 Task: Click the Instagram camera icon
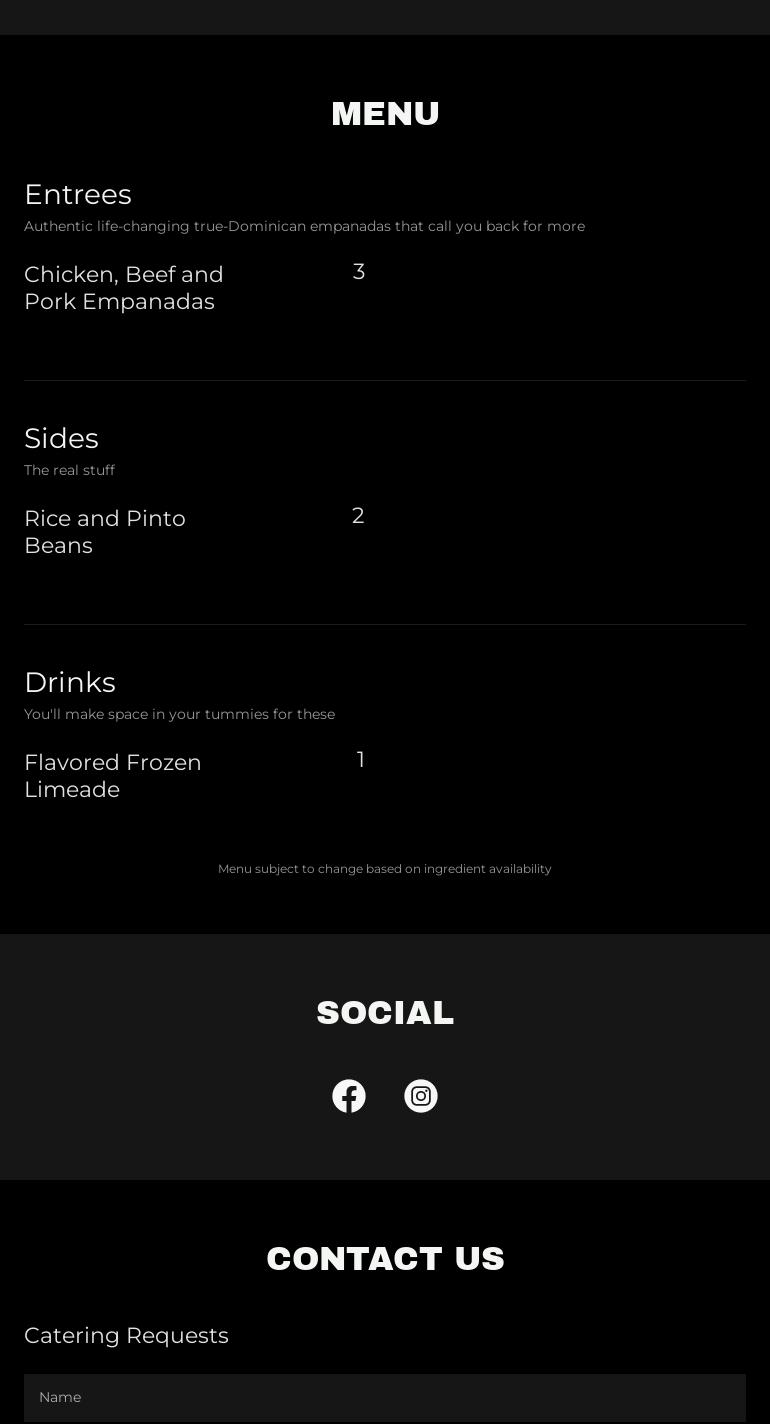pos(421,1096)
